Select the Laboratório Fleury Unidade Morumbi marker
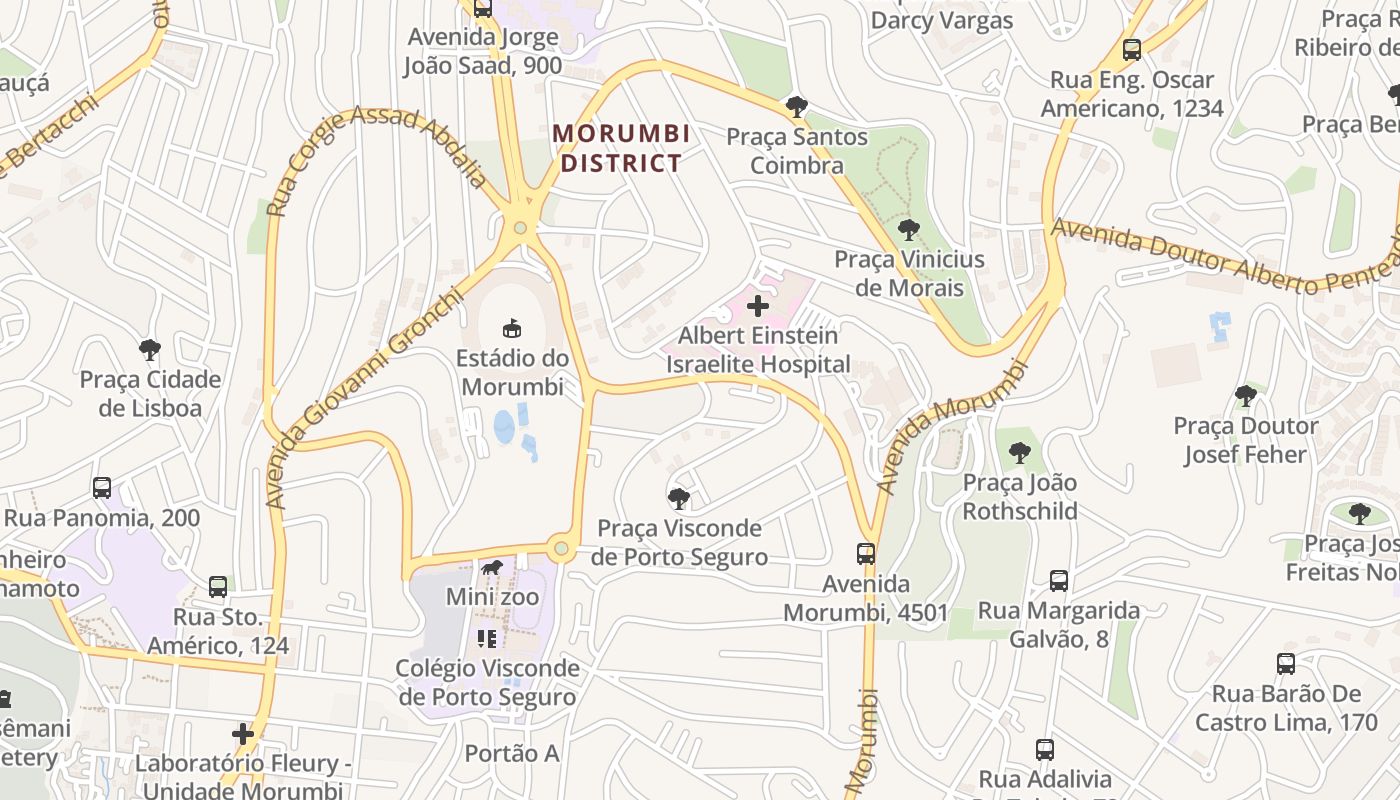 242,735
